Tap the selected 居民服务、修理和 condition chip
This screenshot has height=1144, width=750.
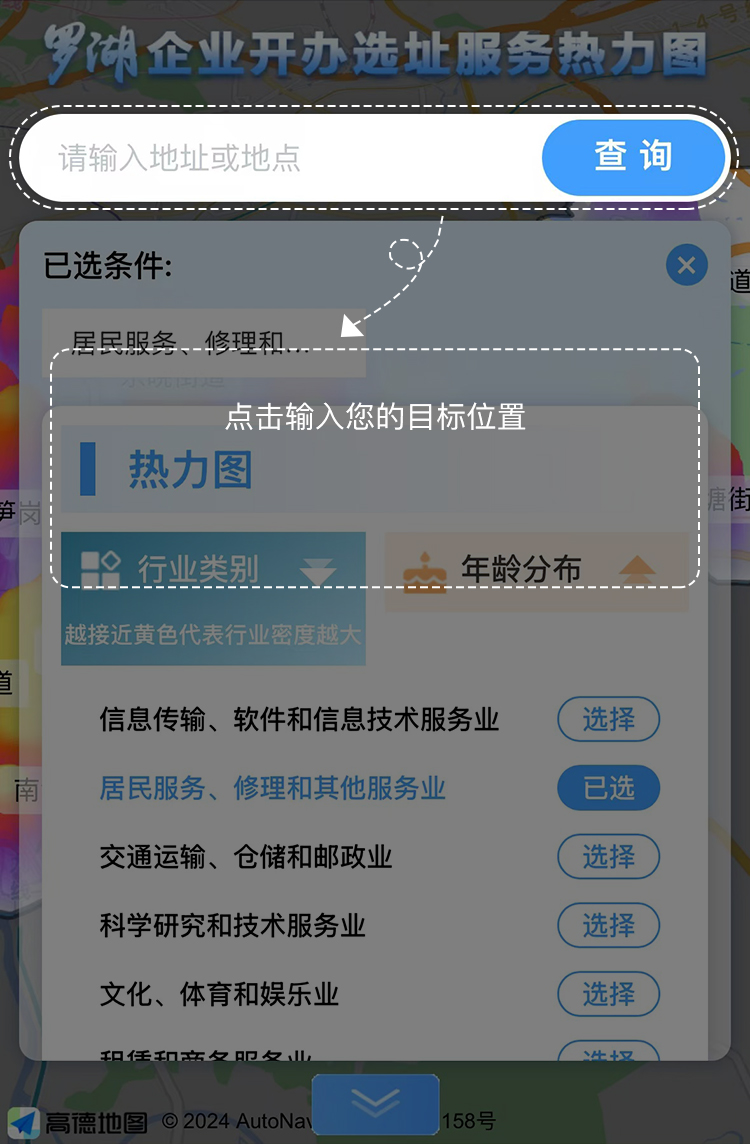tap(204, 342)
